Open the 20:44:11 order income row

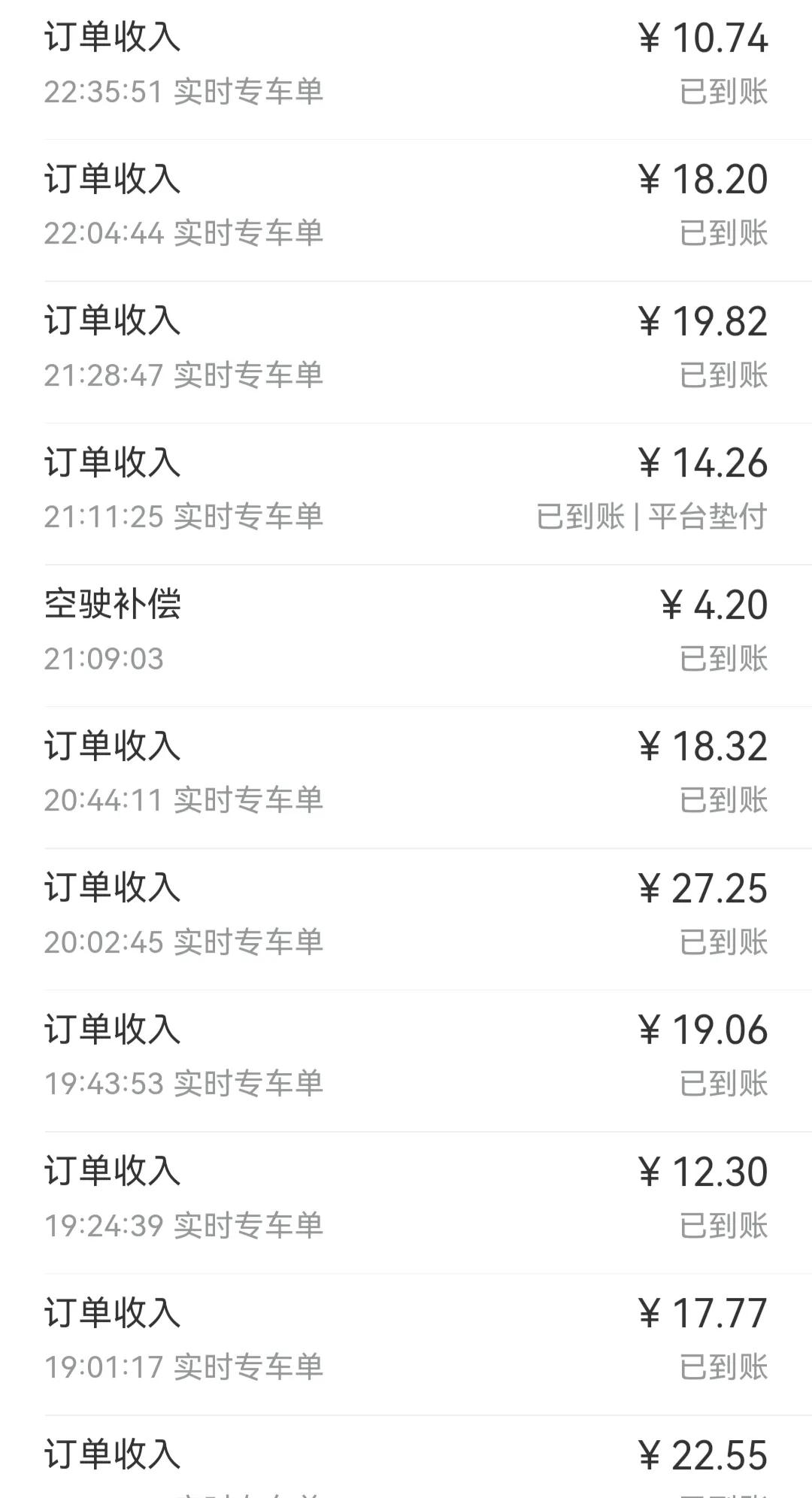click(406, 772)
